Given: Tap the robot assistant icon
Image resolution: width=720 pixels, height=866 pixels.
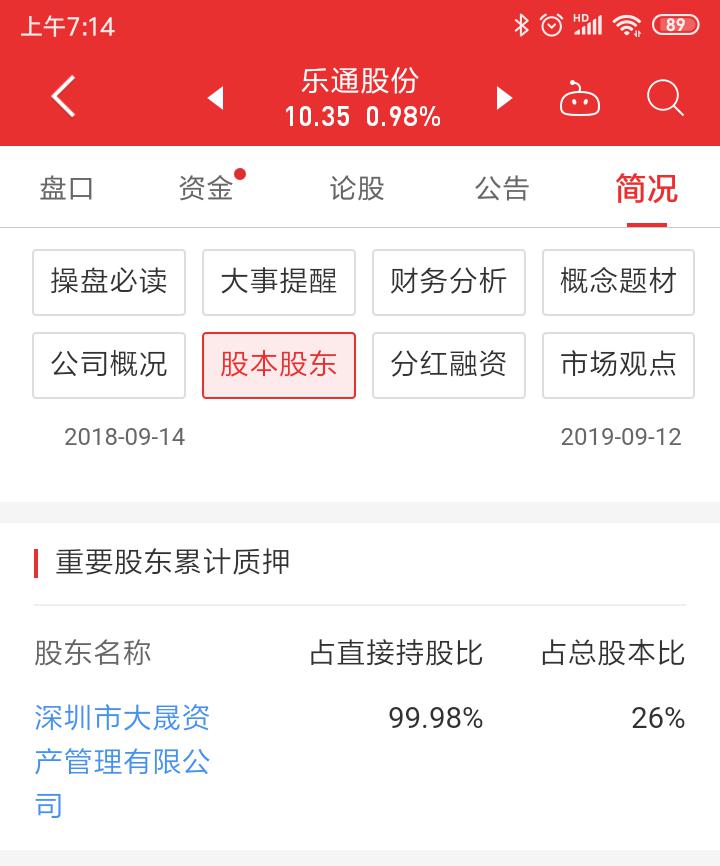Looking at the screenshot, I should [580, 98].
